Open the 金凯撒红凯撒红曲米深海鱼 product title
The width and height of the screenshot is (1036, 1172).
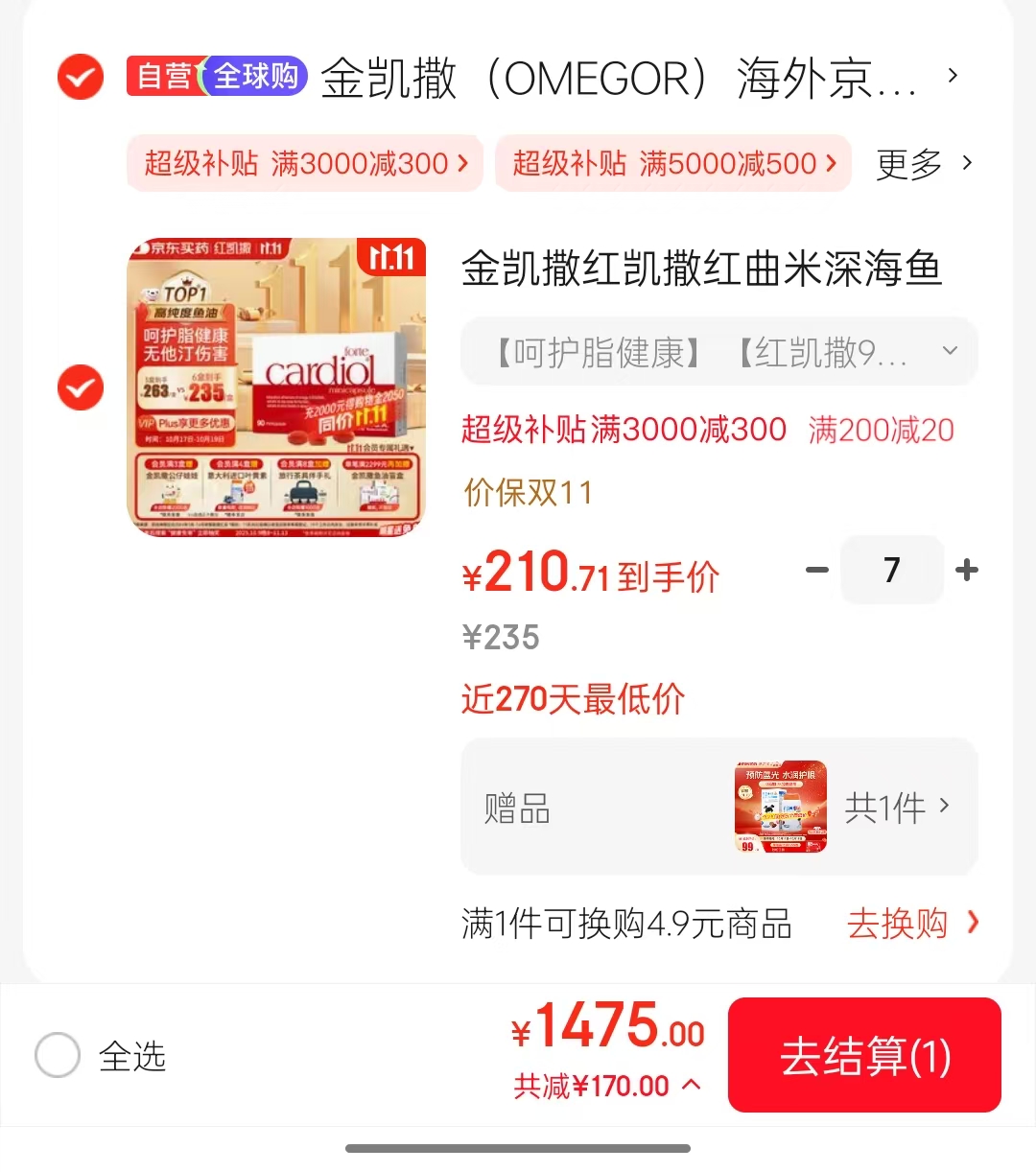pyautogui.click(x=701, y=269)
